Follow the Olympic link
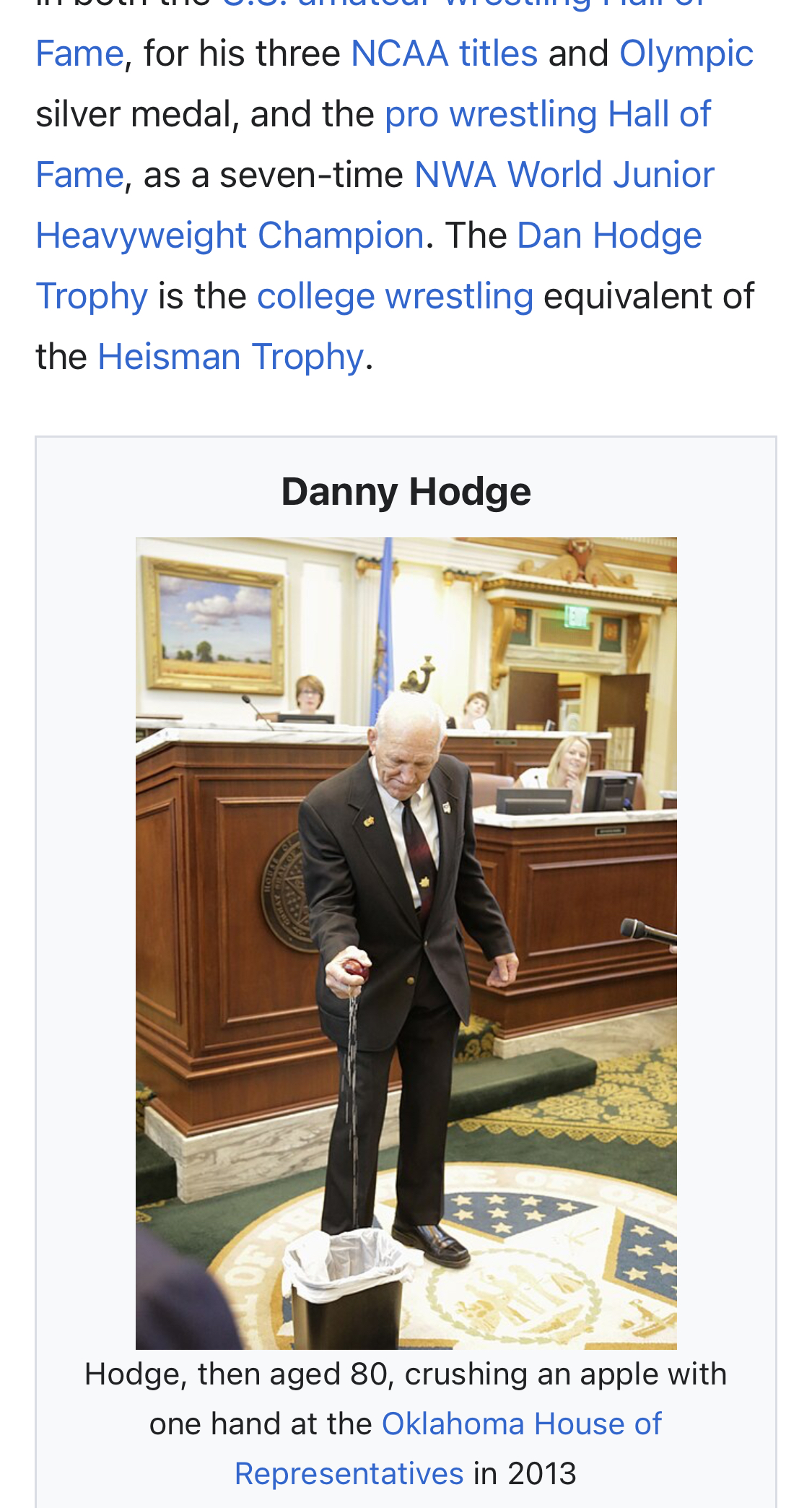The height and width of the screenshot is (1508, 812). tap(686, 53)
